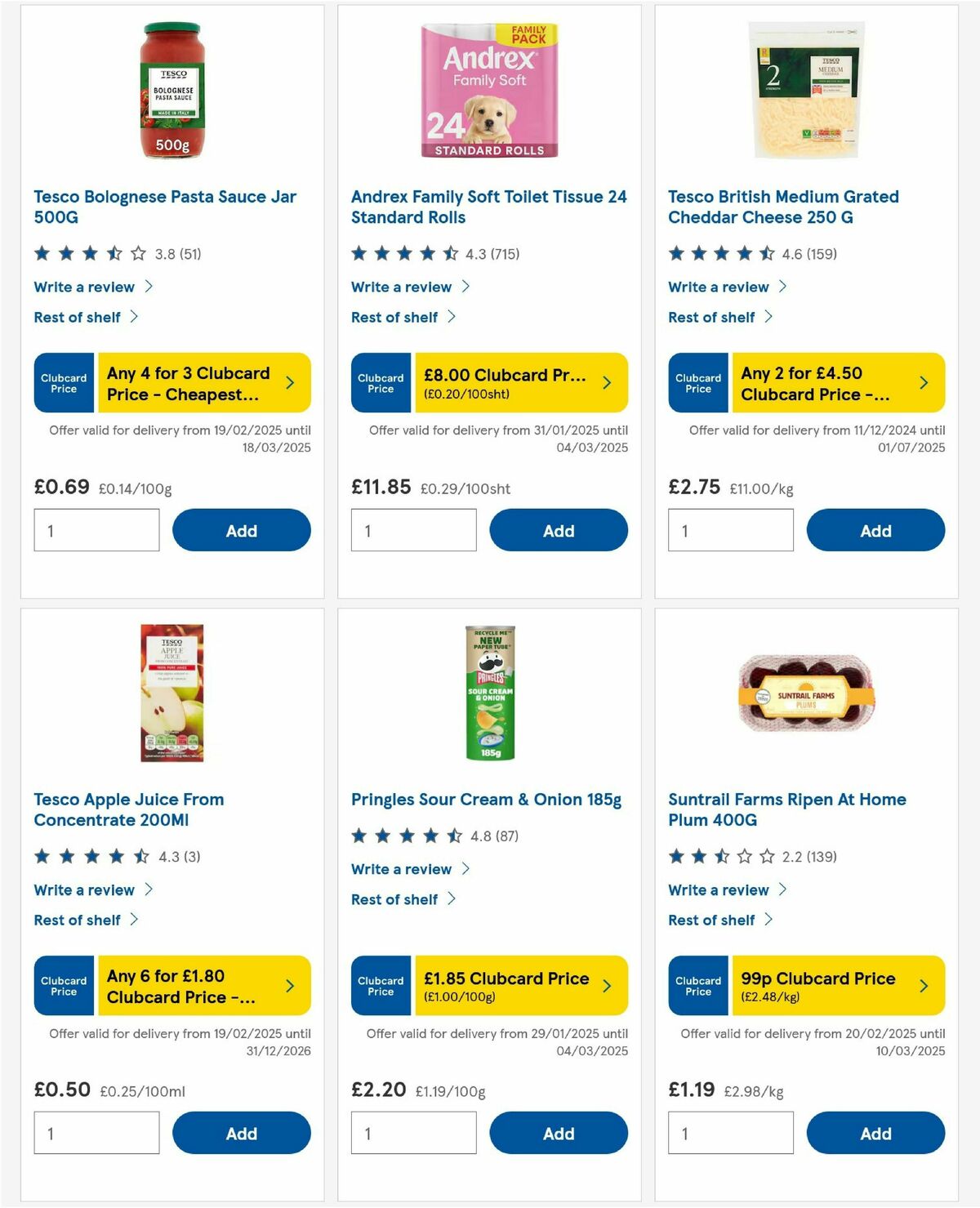The image size is (980, 1208).
Task: Click the star rating on the Pringles product
Action: (x=405, y=836)
